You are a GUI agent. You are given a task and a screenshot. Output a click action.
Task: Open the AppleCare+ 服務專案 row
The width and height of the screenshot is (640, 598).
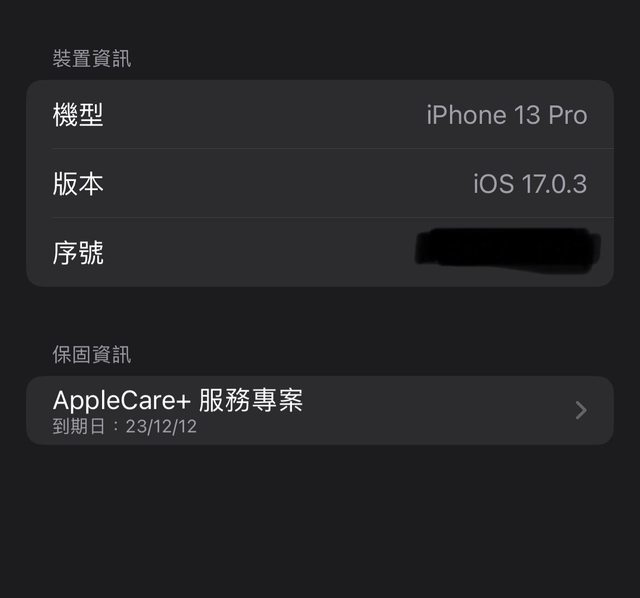319,410
